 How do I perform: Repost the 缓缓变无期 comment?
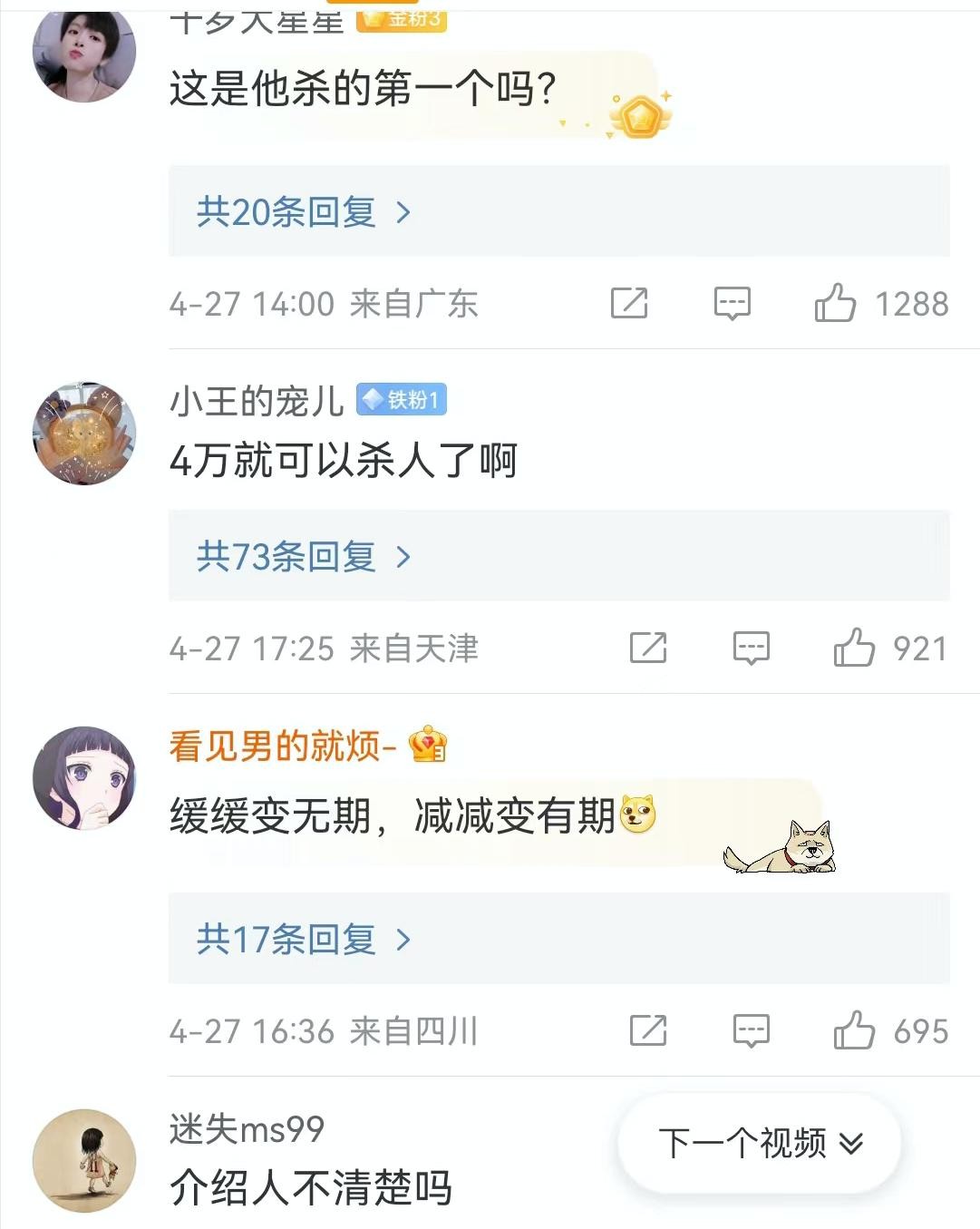pyautogui.click(x=648, y=1031)
